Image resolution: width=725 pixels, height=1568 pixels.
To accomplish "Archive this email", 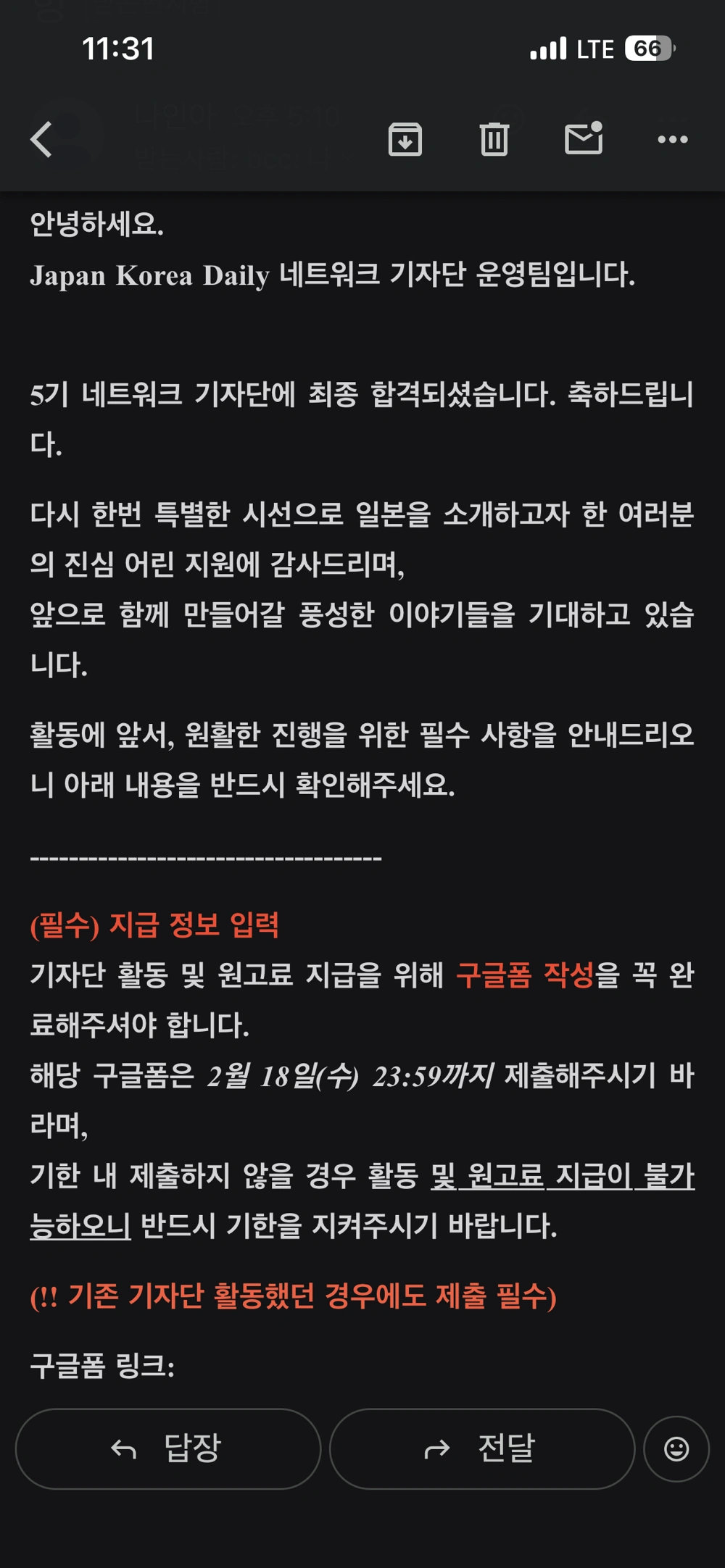I will (405, 139).
